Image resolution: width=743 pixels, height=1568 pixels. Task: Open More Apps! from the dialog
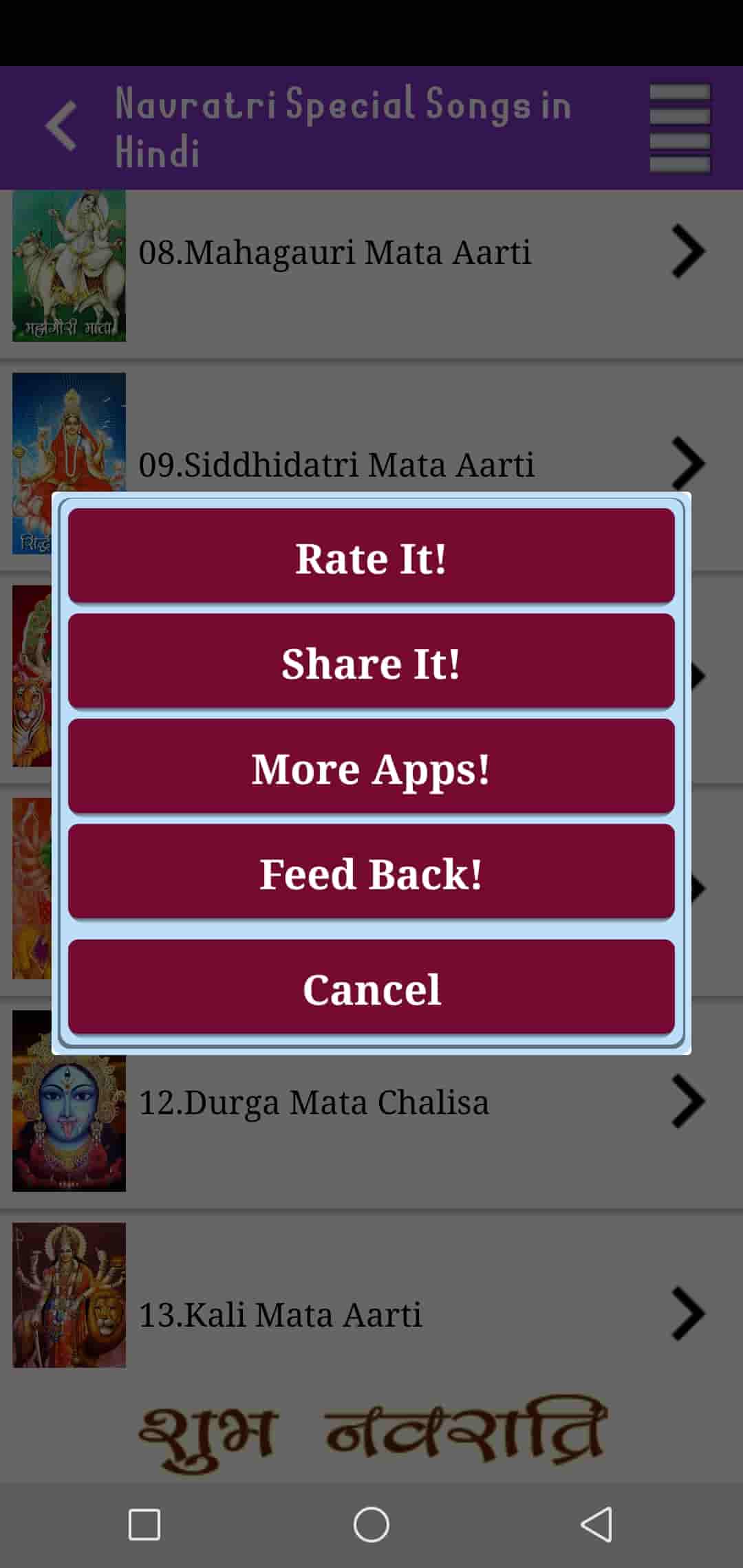click(x=371, y=767)
